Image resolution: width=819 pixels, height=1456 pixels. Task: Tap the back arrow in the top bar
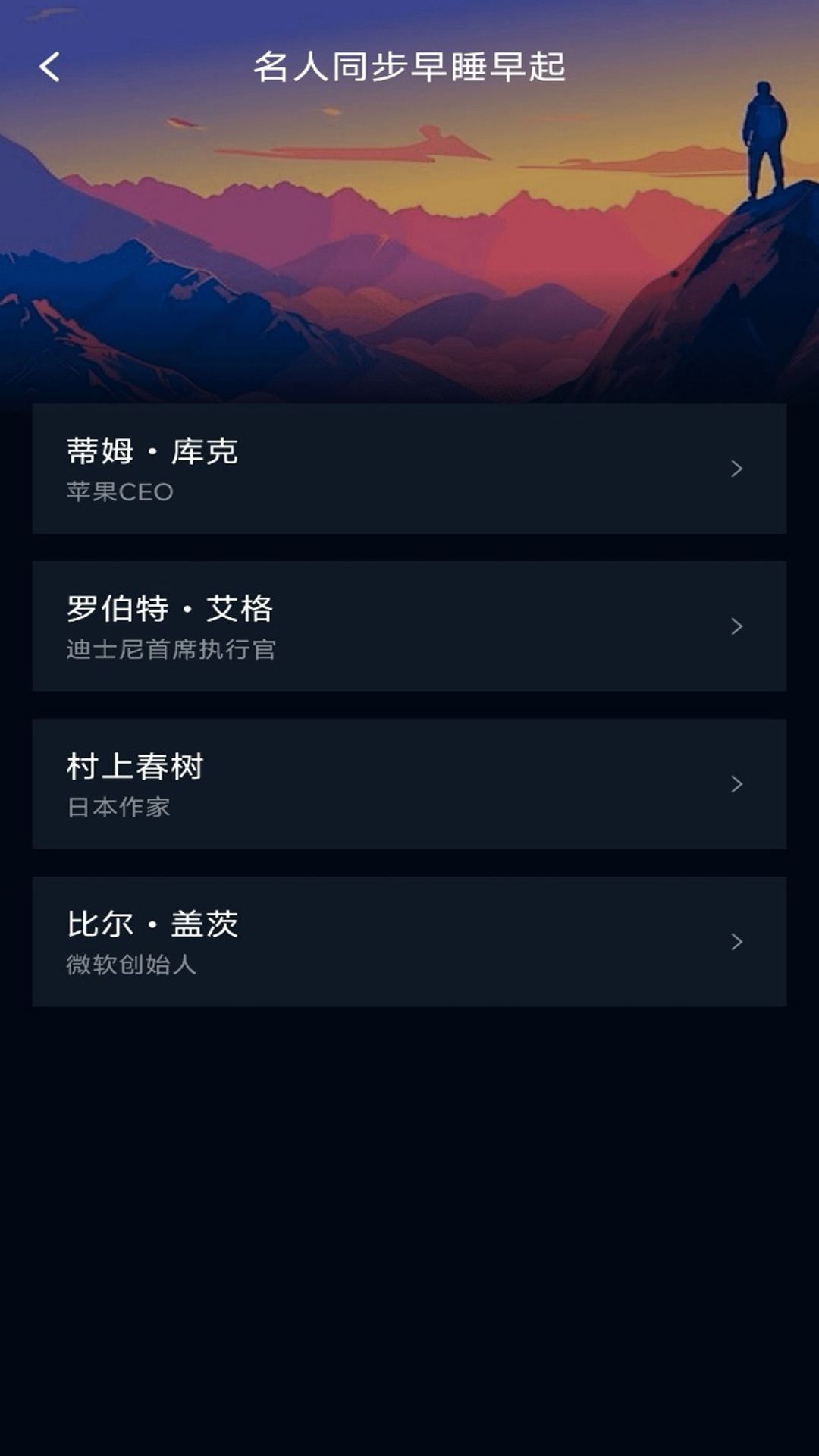click(x=49, y=67)
